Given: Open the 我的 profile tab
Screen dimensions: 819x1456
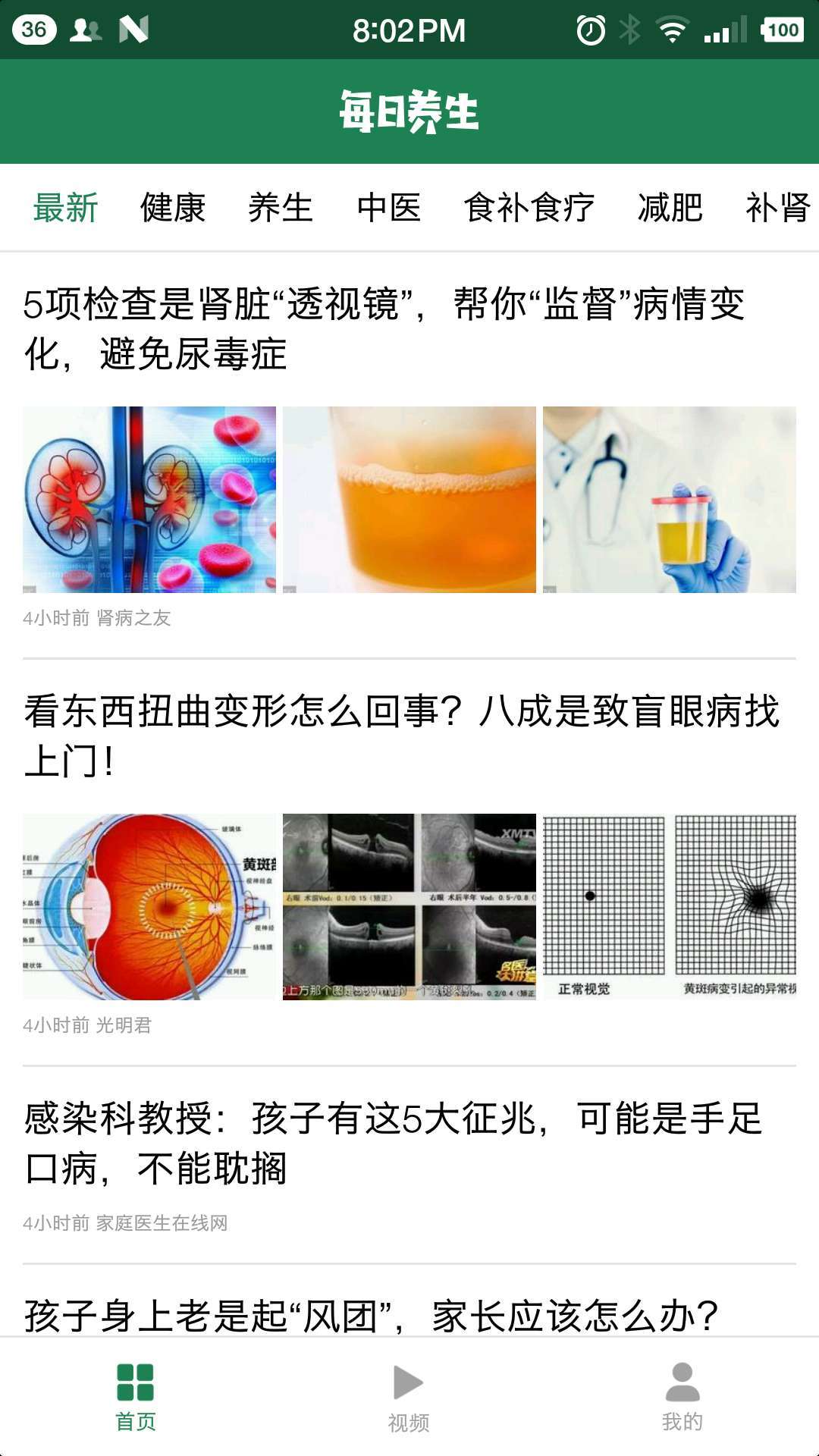Looking at the screenshot, I should (682, 1397).
